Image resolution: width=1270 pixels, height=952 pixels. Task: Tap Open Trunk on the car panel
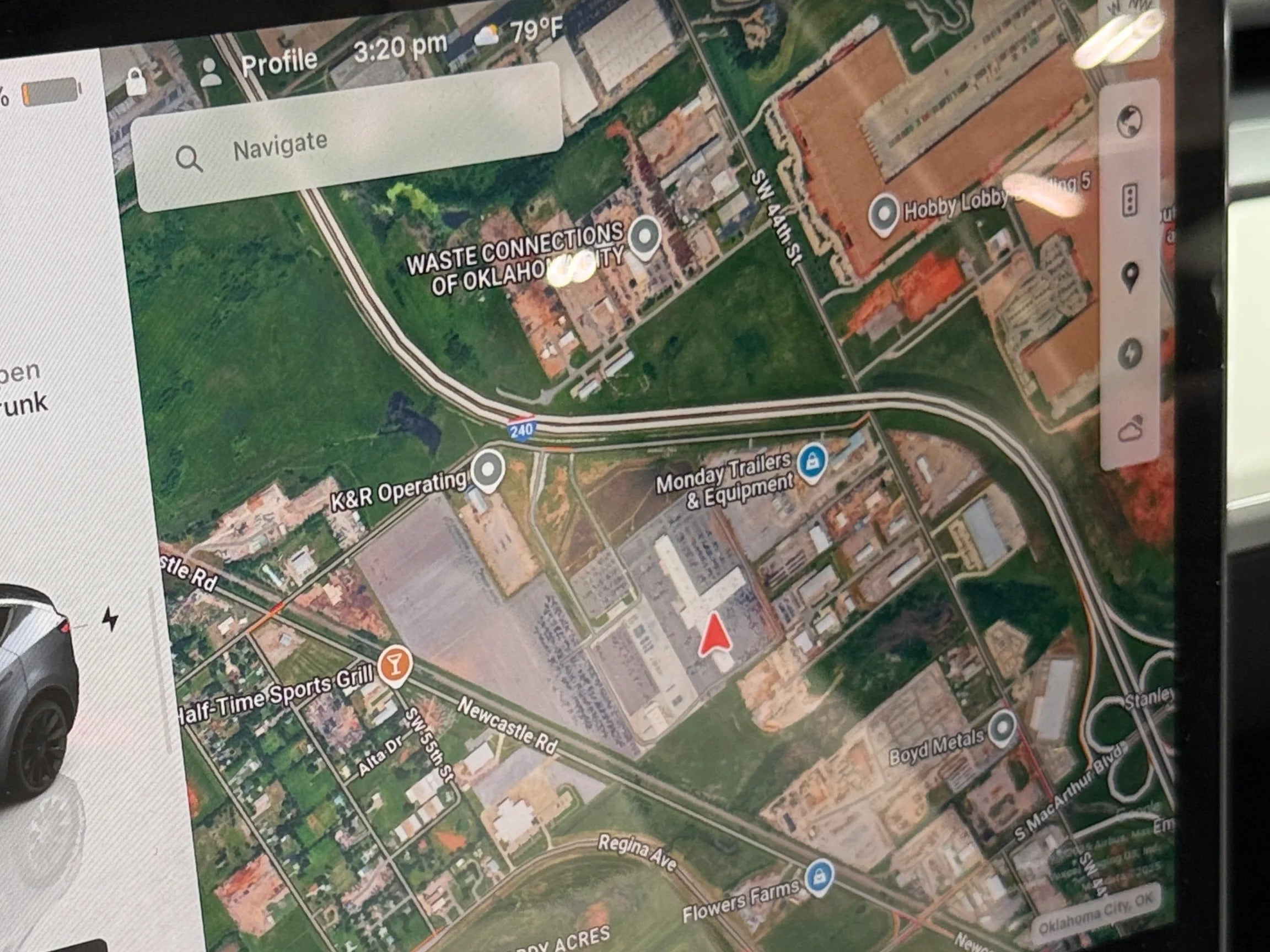click(x=23, y=389)
